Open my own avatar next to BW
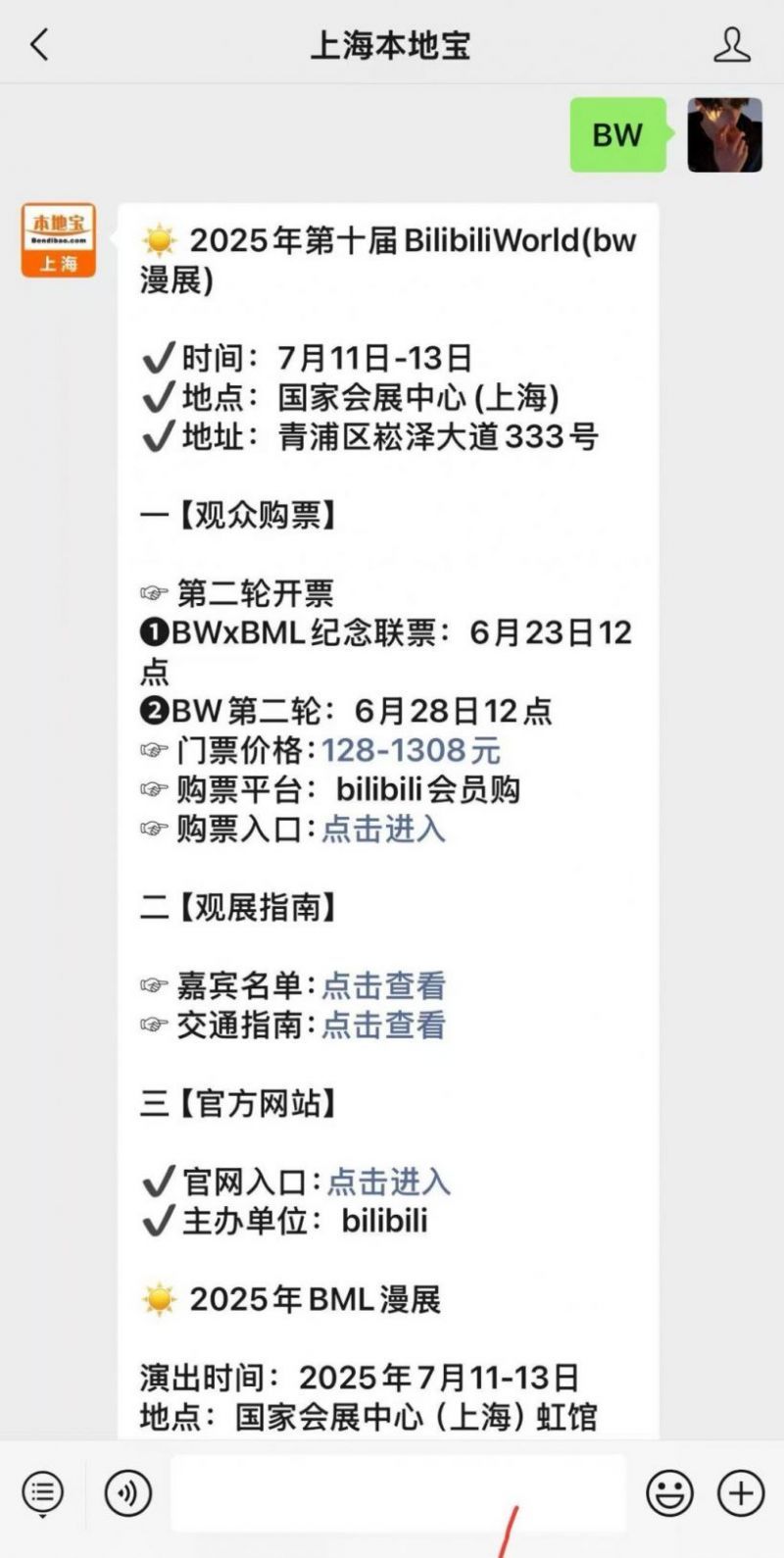Screen dimensions: 784x1558 (x=724, y=135)
